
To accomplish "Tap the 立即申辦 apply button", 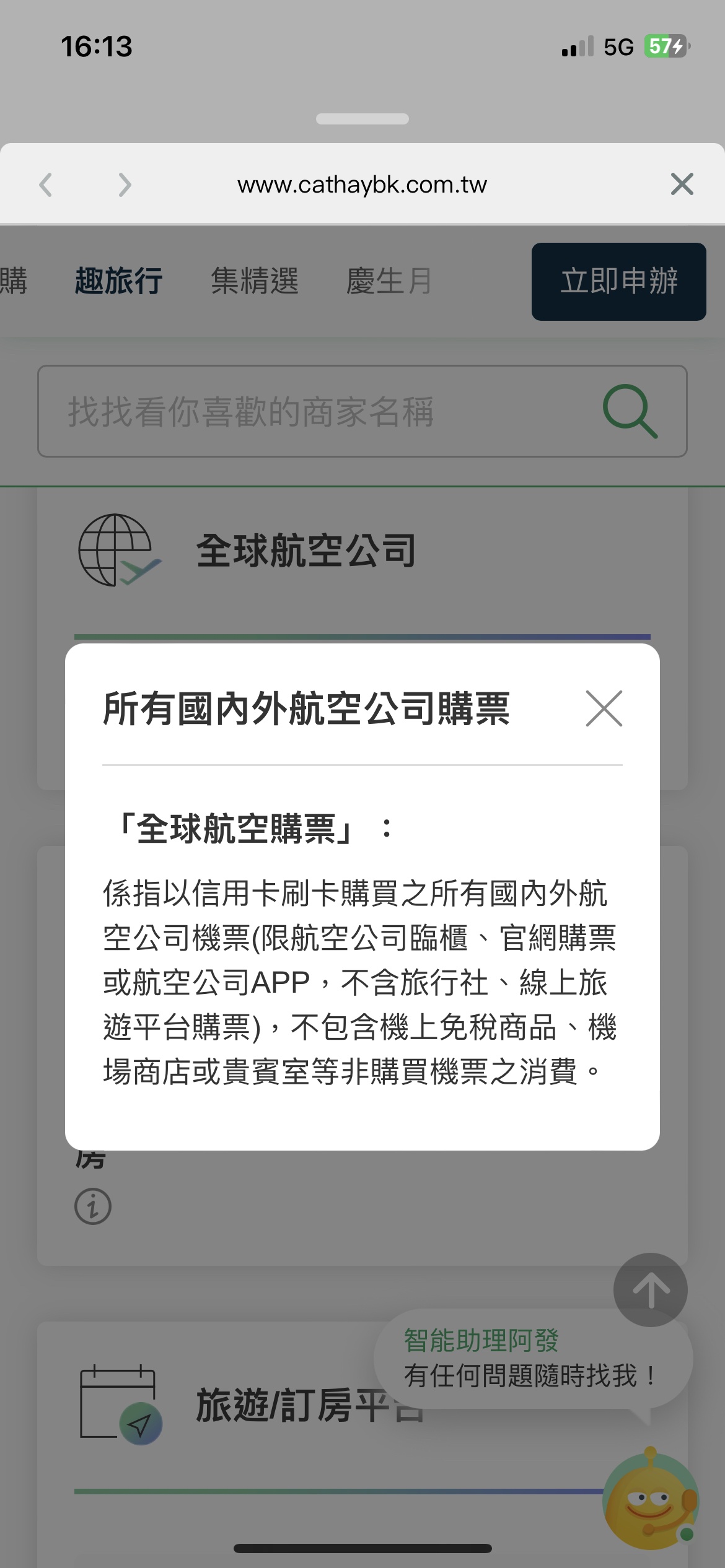I will (x=618, y=282).
